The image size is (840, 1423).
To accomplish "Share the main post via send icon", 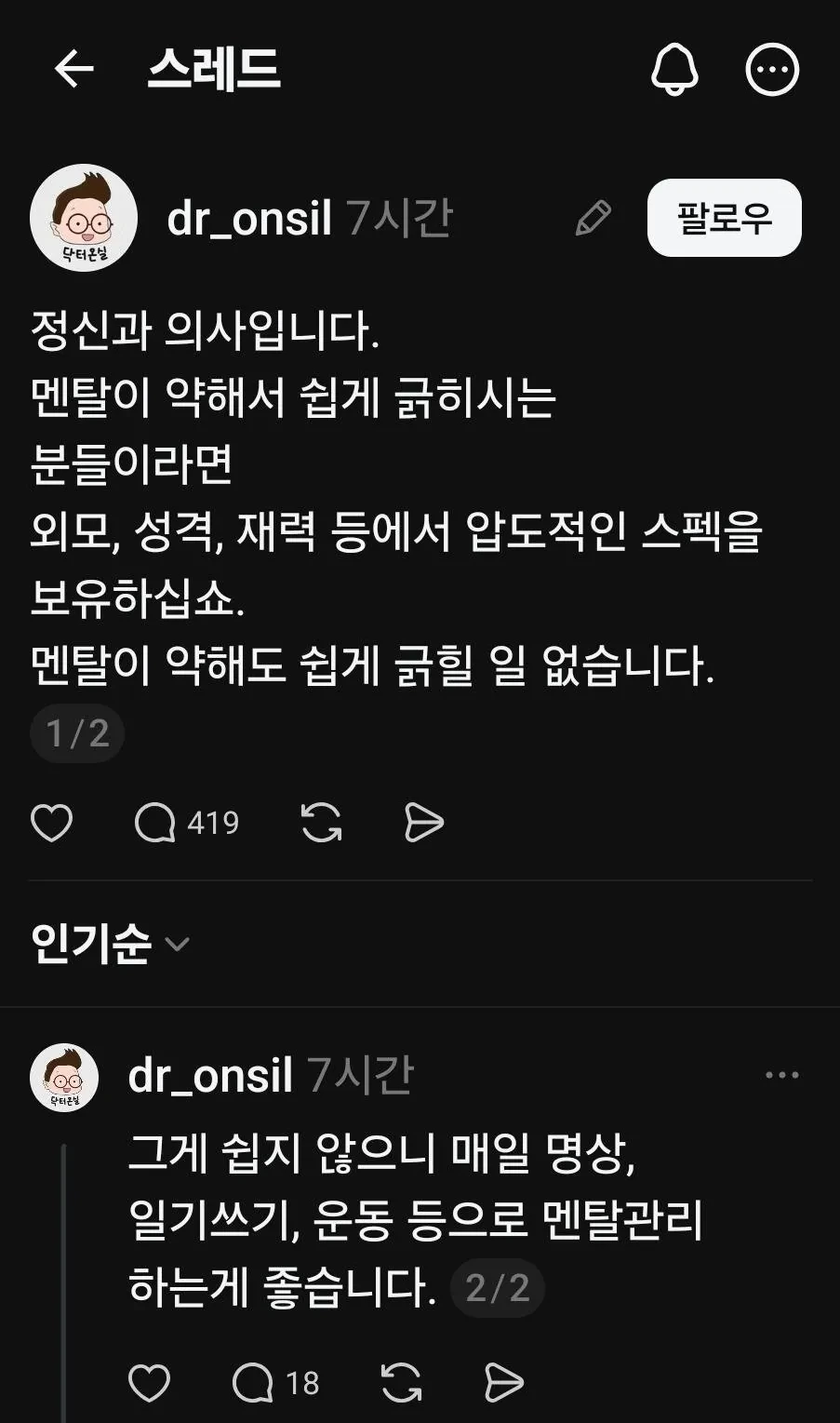I will pyautogui.click(x=424, y=823).
